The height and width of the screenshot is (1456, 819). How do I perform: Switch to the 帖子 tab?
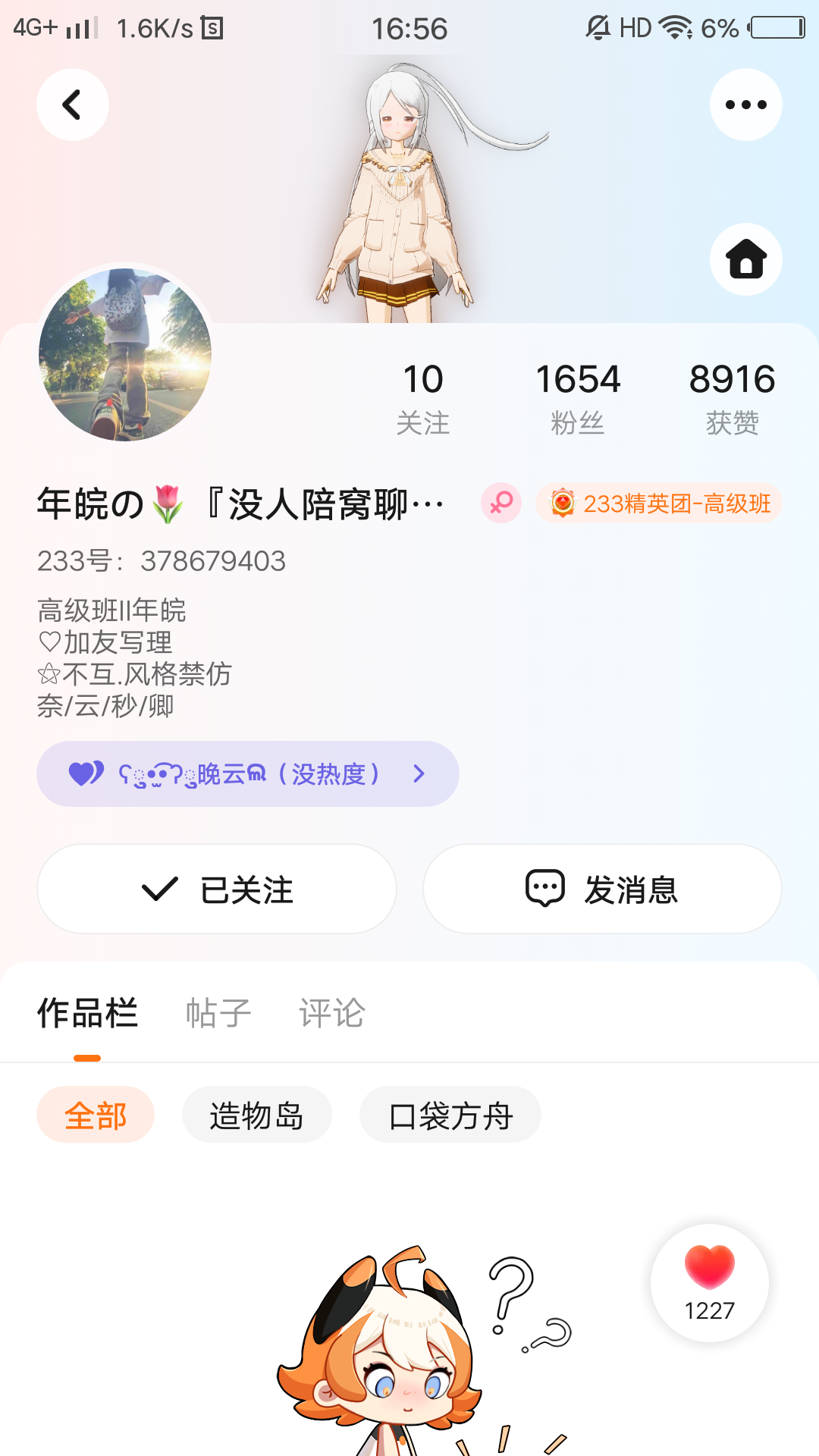tap(218, 1013)
